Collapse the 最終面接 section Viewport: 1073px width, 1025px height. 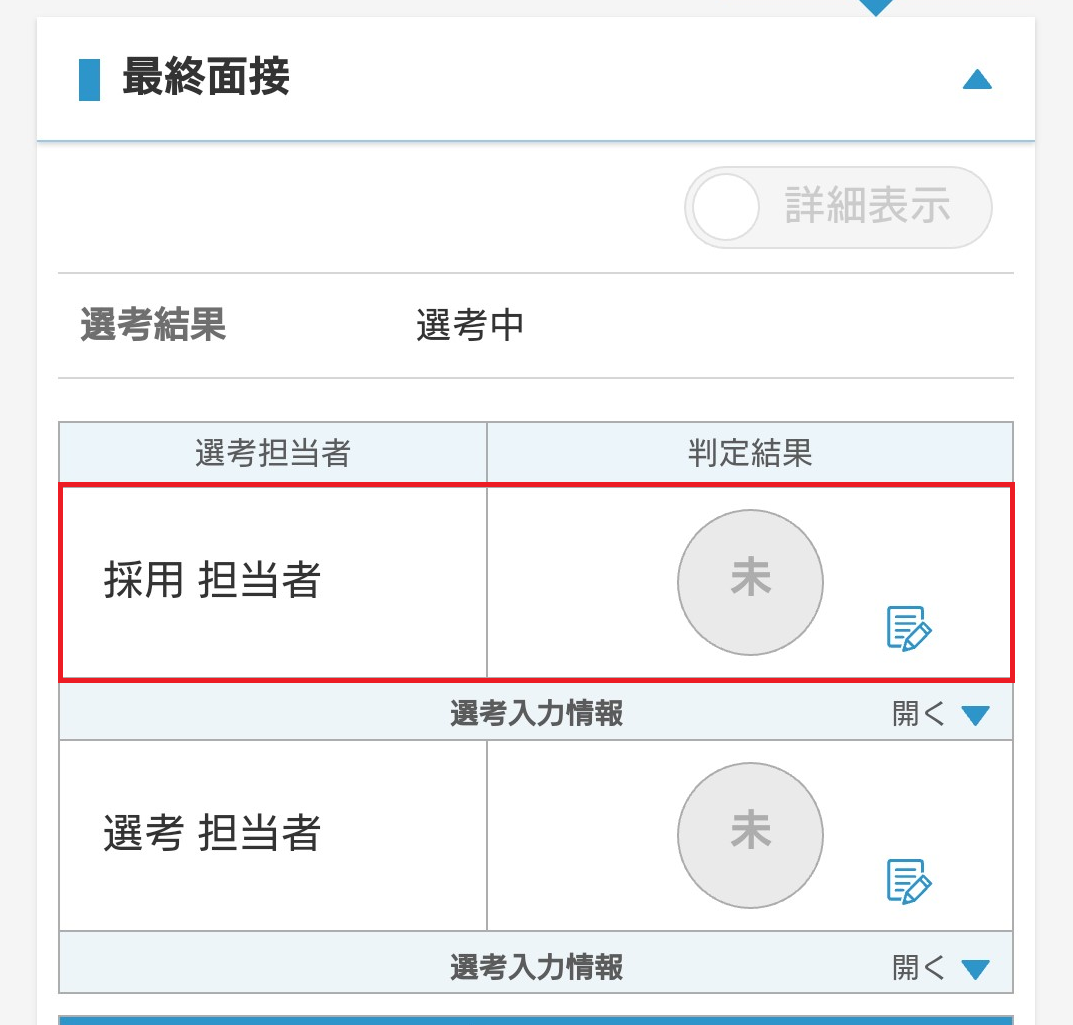(976, 79)
